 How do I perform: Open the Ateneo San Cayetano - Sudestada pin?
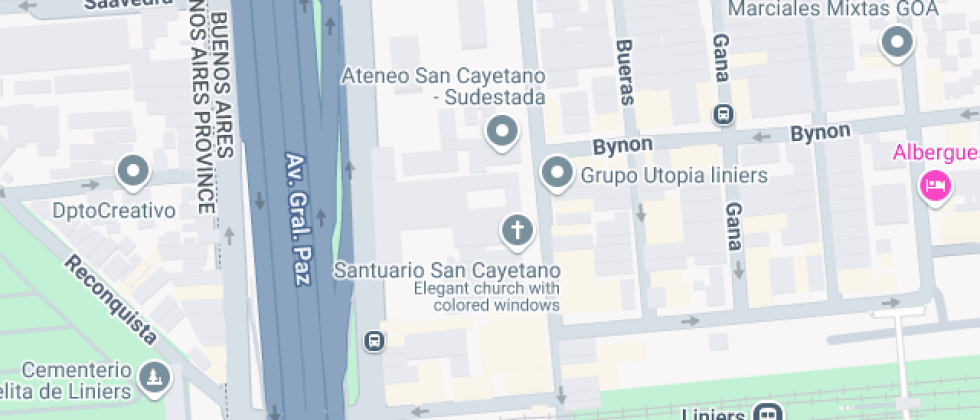pyautogui.click(x=502, y=132)
